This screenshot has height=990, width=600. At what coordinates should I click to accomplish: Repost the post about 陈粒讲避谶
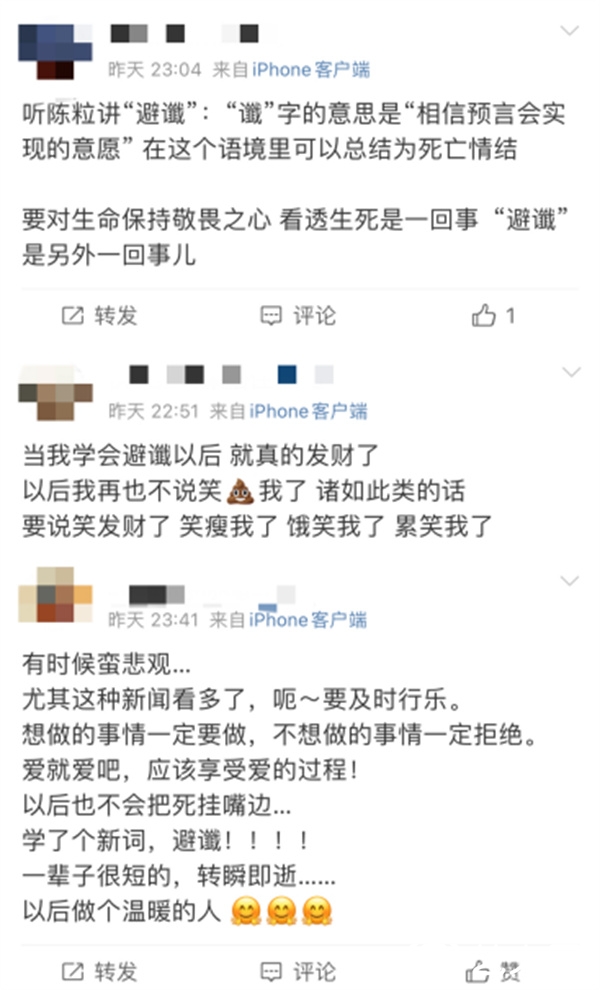point(99,316)
